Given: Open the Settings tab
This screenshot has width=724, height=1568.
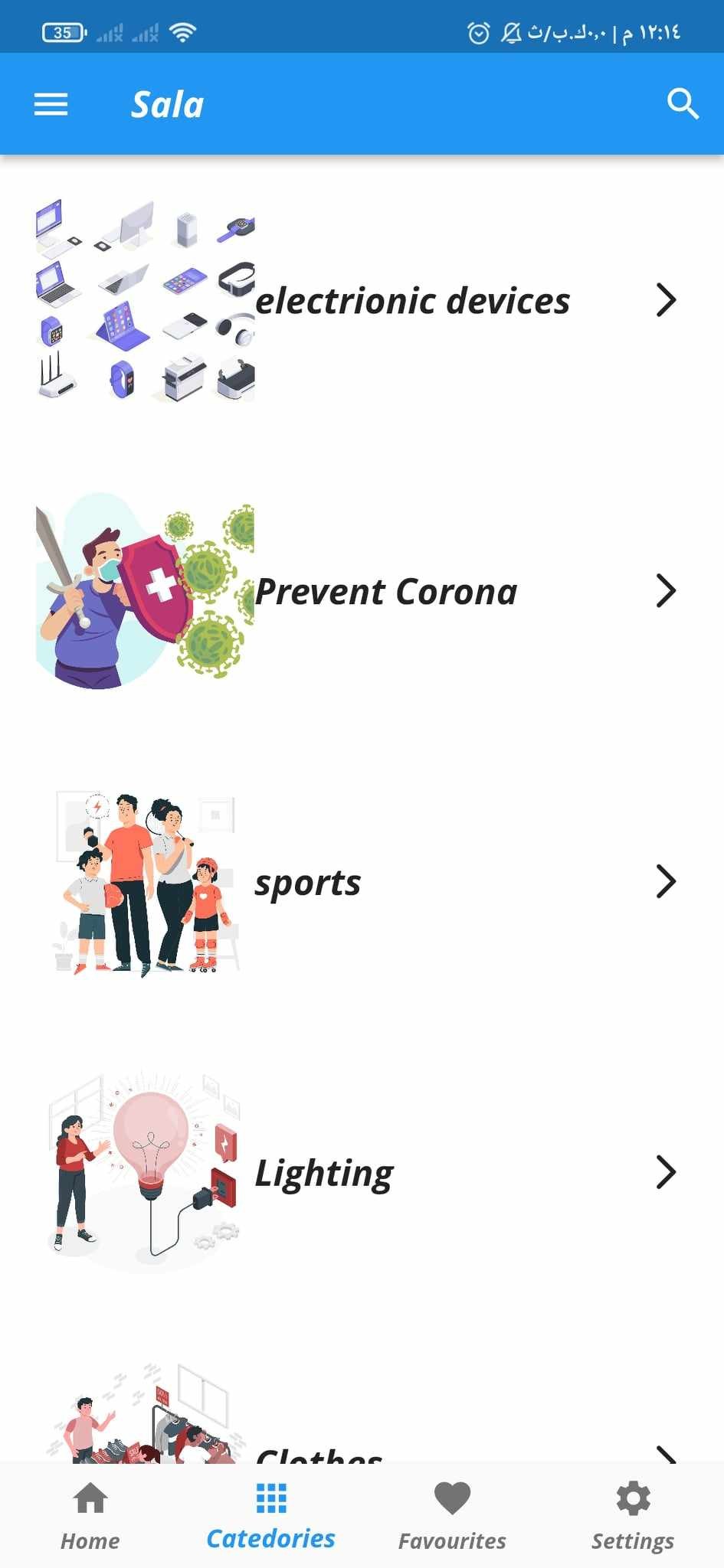Looking at the screenshot, I should tap(633, 1516).
